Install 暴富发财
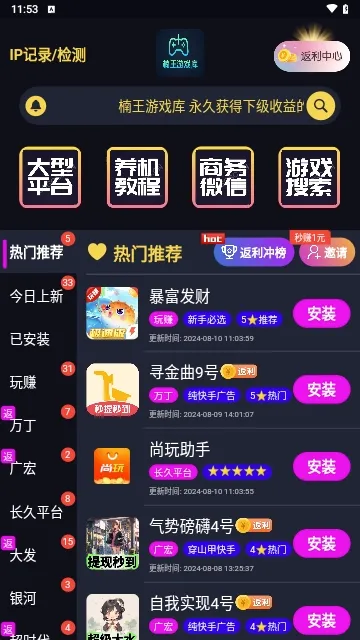This screenshot has height=640, width=360. point(322,313)
